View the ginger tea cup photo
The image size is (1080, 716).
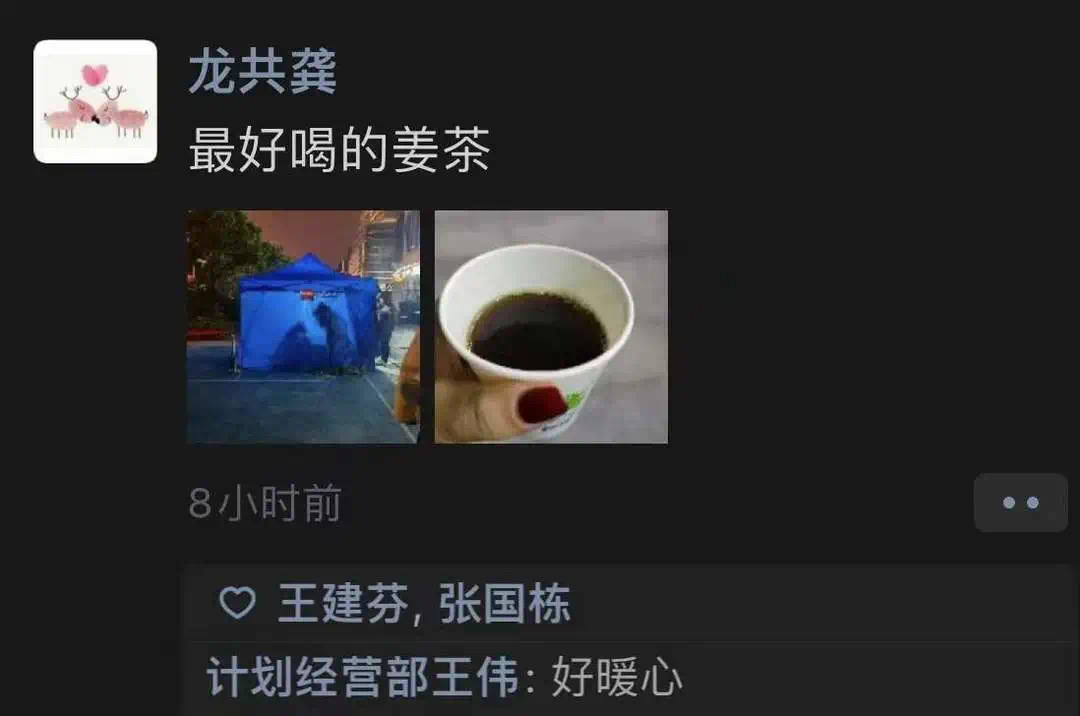[551, 326]
